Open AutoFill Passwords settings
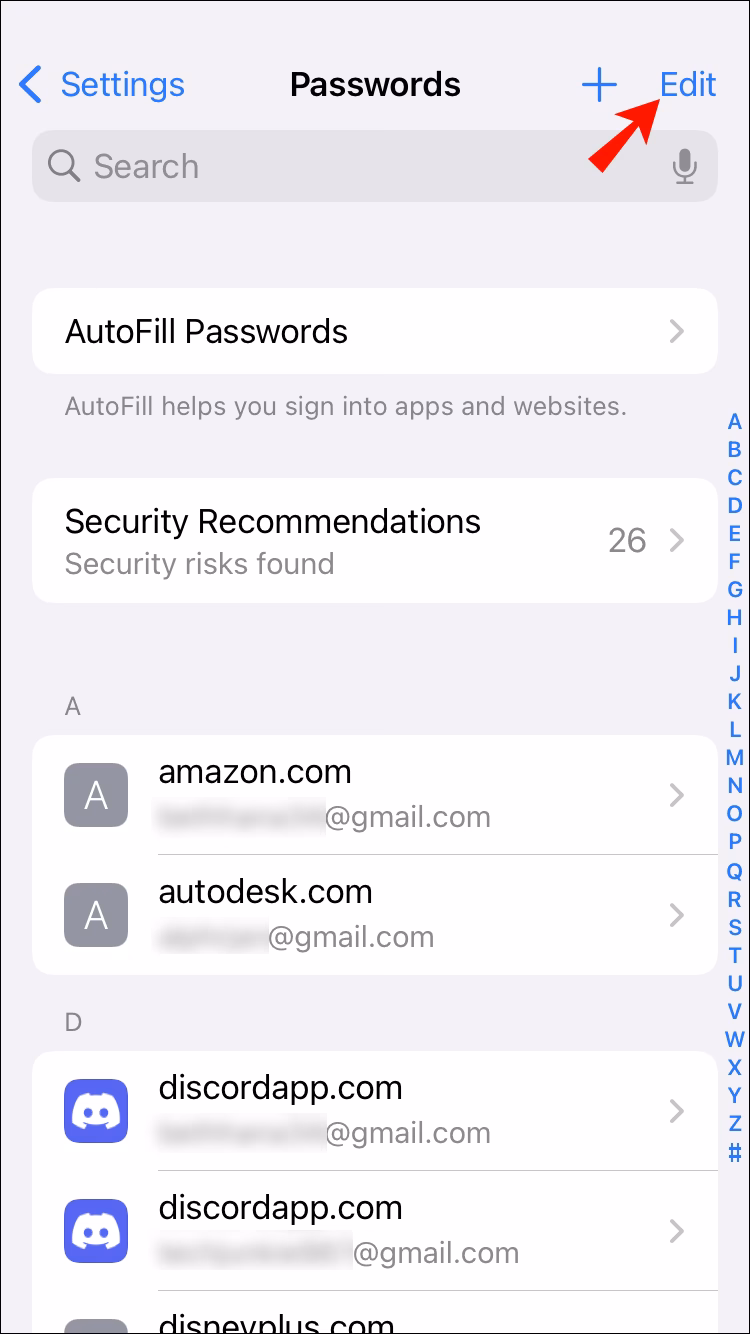The image size is (750, 1334). pos(375,331)
